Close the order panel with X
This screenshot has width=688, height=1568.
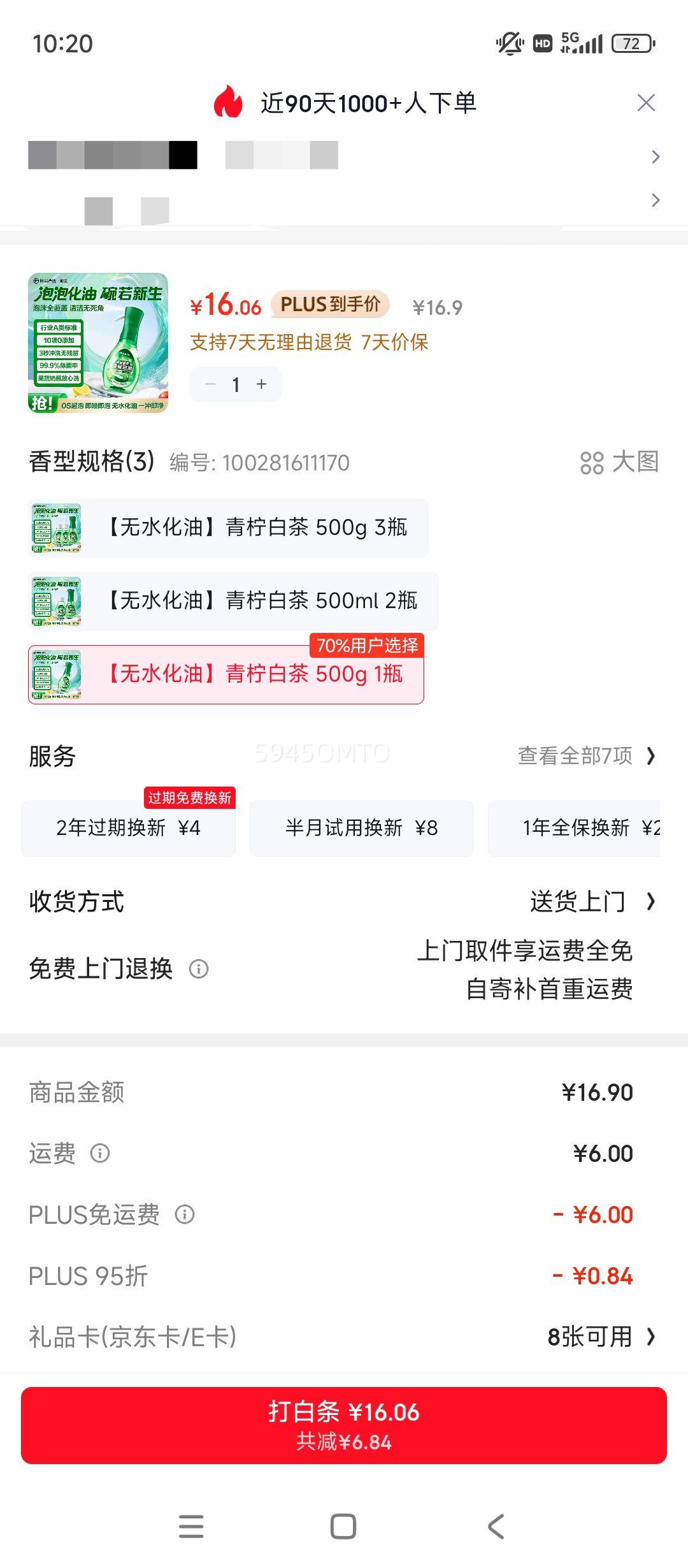[646, 103]
